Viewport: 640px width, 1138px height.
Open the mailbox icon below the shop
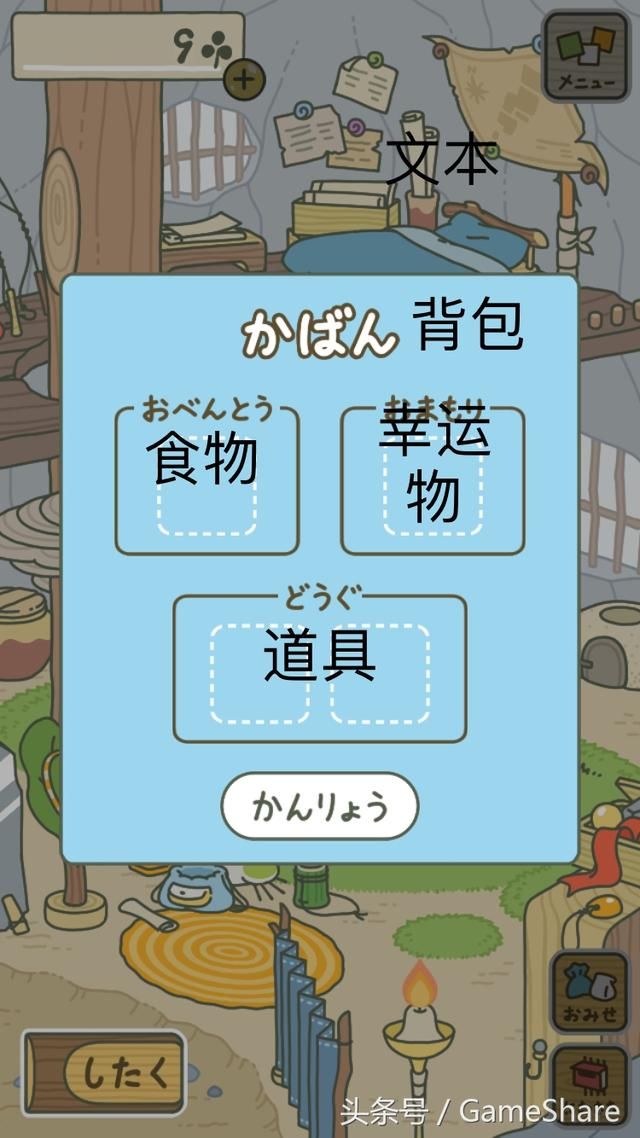590,1085
